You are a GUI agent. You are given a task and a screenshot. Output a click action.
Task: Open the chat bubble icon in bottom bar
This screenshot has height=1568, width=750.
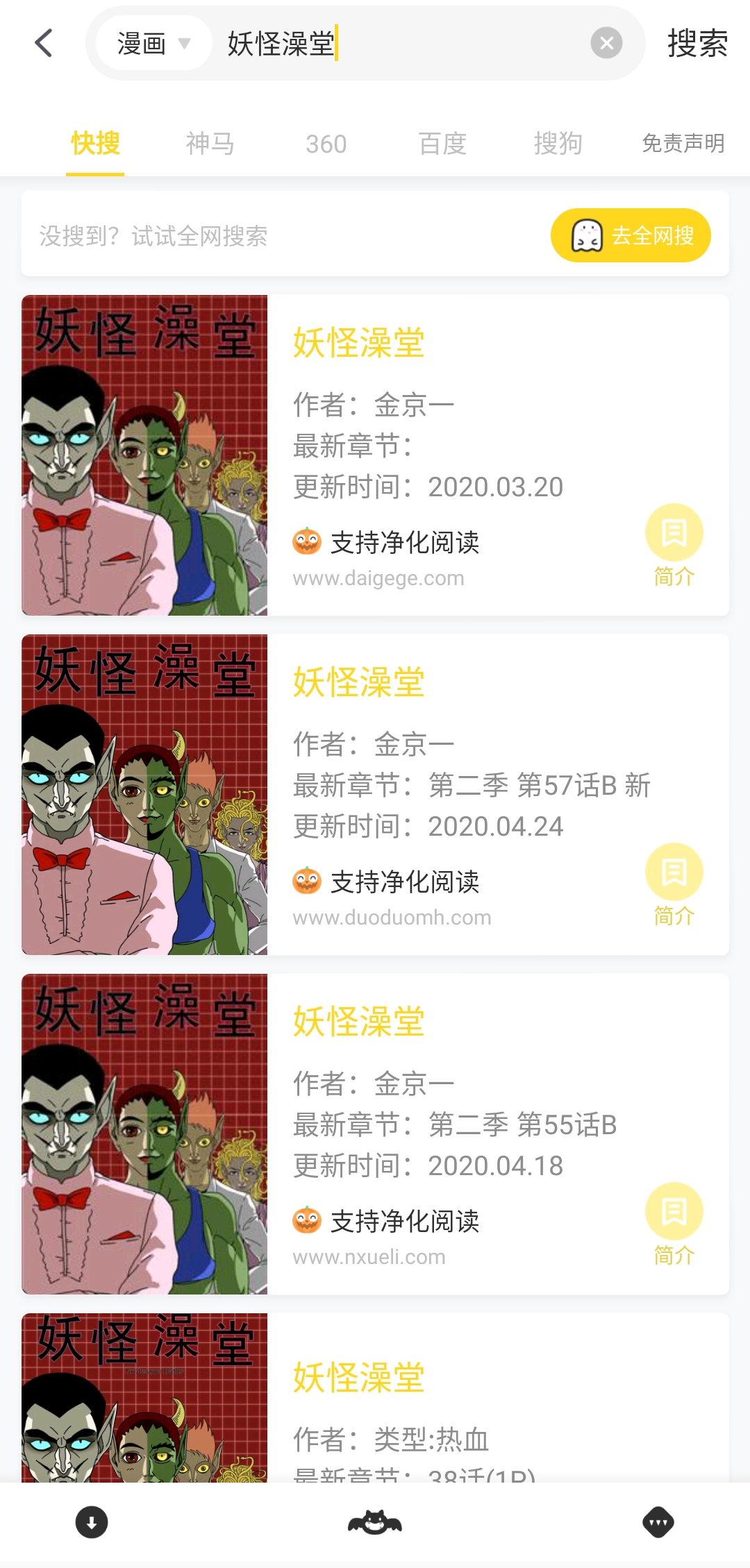[x=658, y=1523]
